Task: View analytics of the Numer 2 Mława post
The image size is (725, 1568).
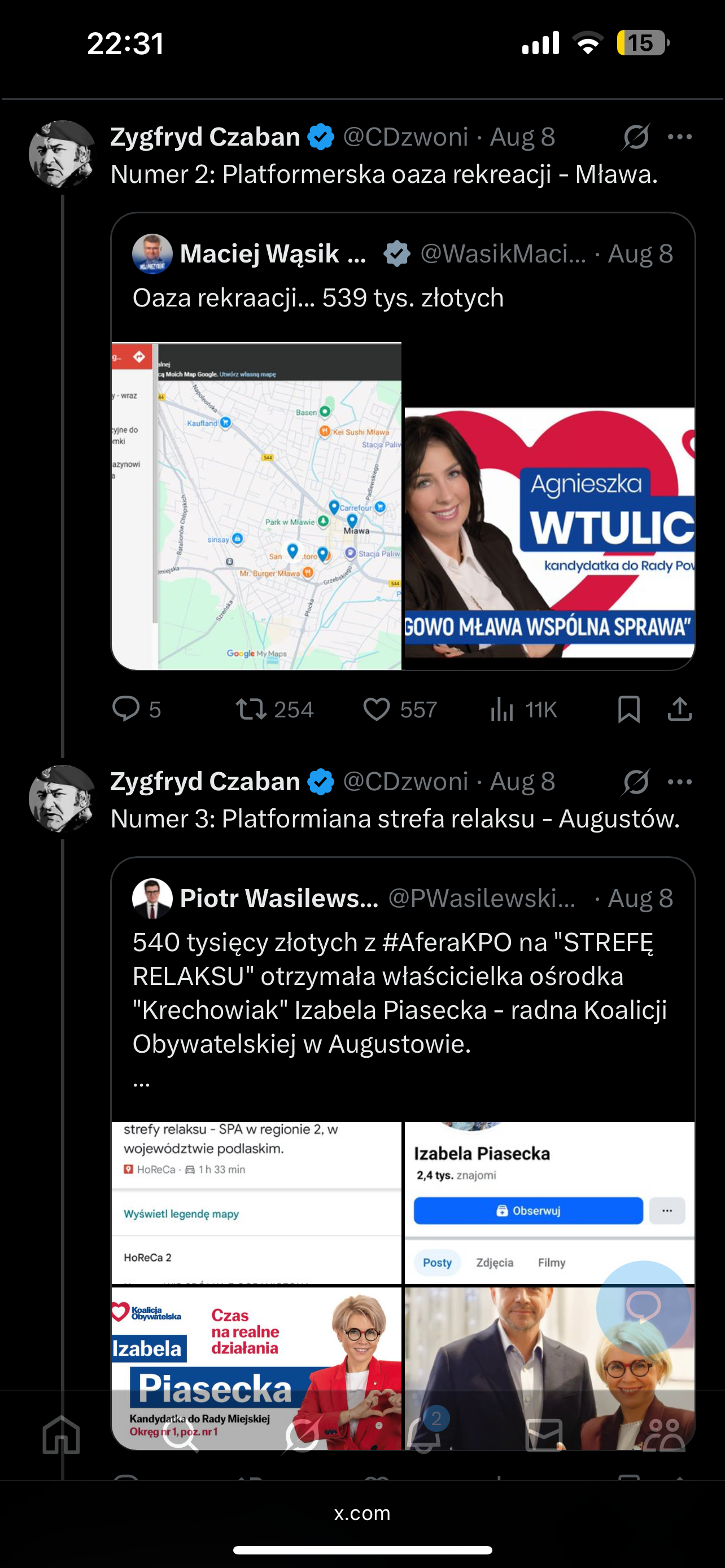Action: (x=502, y=709)
